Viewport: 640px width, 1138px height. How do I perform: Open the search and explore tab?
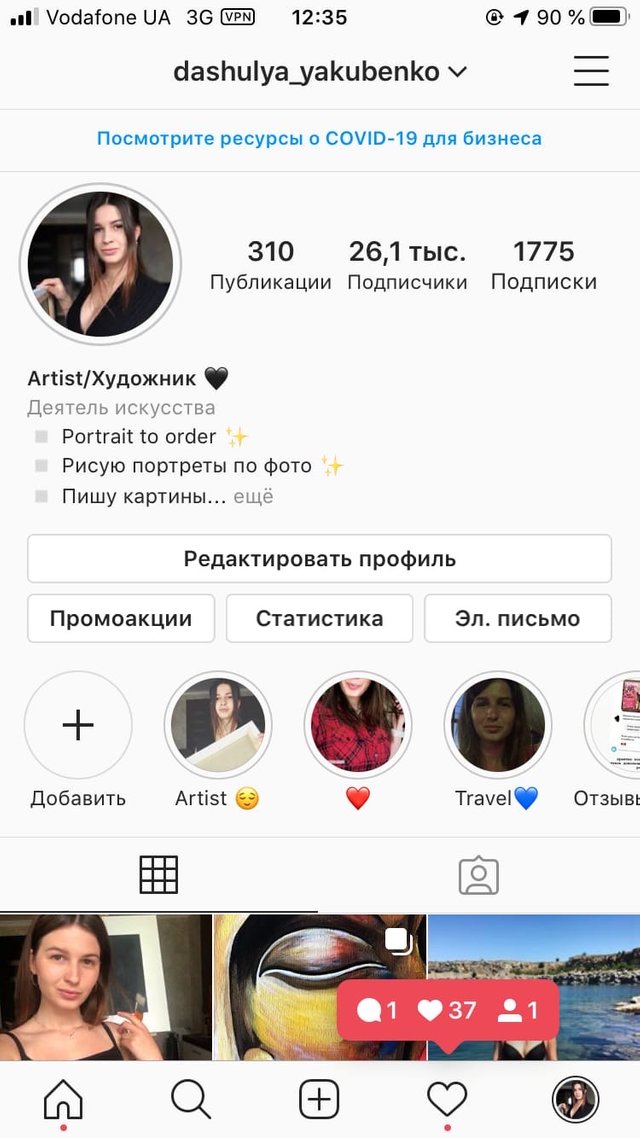[191, 1100]
